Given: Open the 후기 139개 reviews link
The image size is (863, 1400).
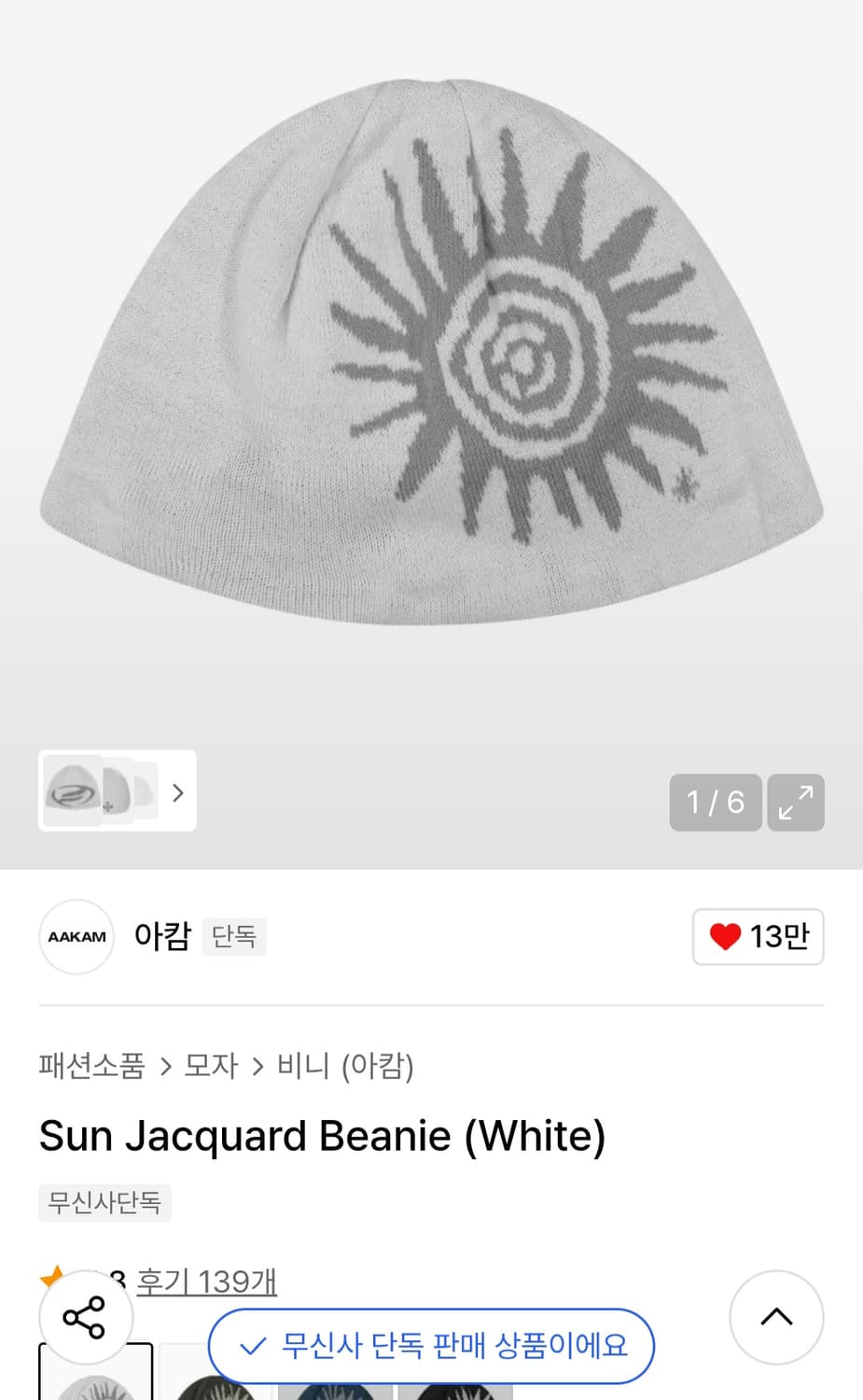Looking at the screenshot, I should coord(206,1281).
